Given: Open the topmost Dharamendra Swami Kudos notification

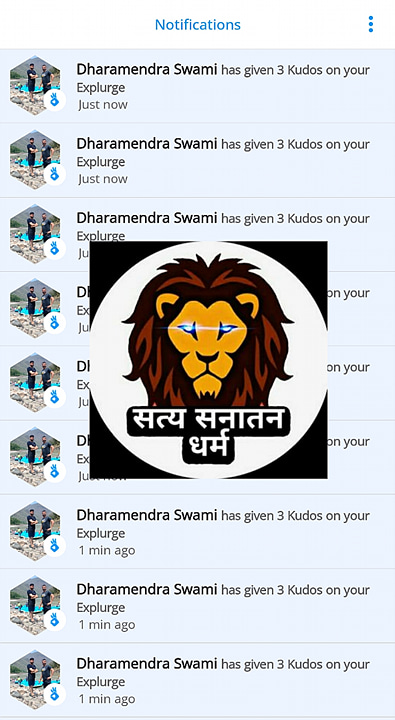Looking at the screenshot, I should (198, 86).
